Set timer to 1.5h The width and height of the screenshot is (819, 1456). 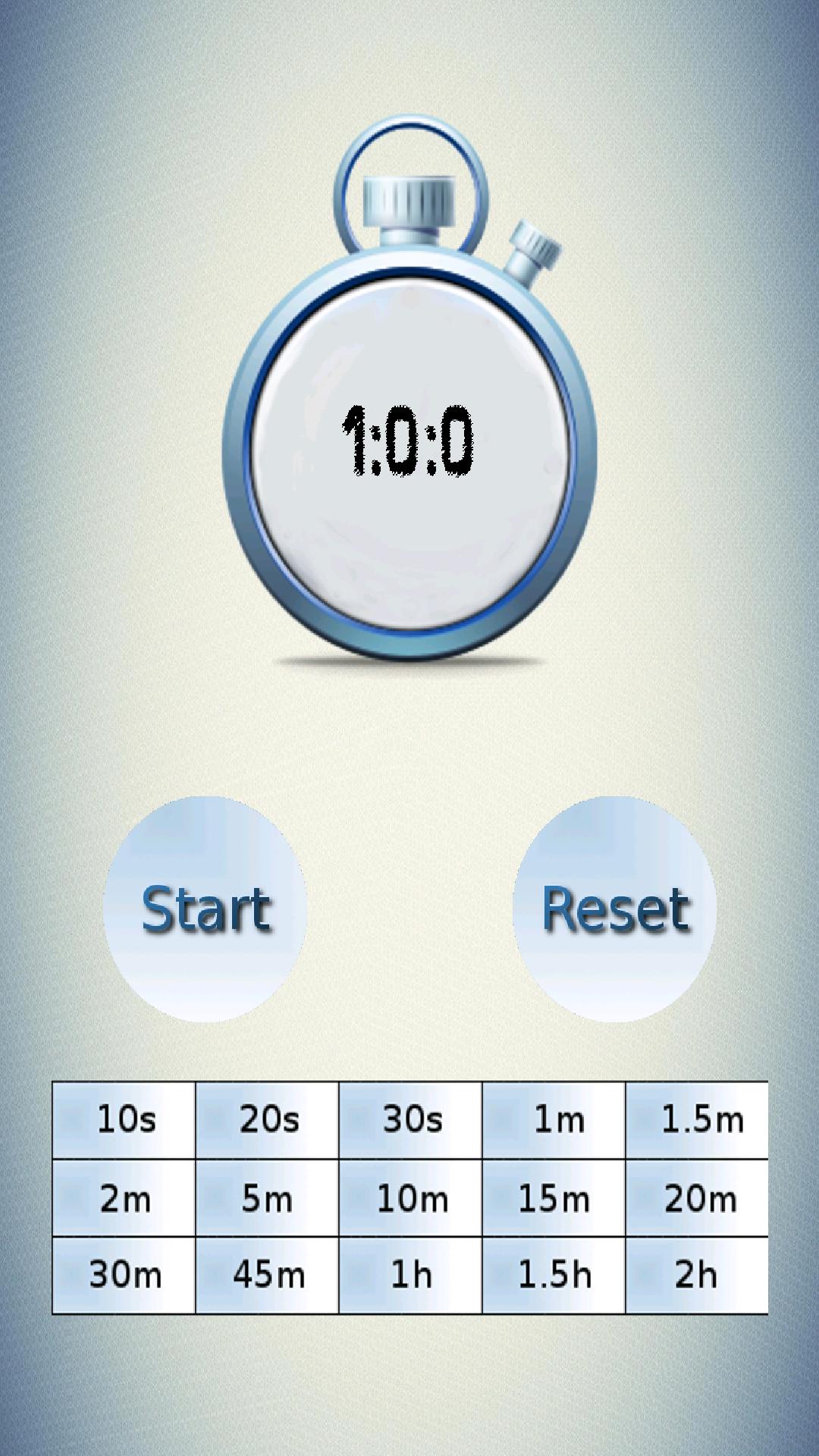pyautogui.click(x=554, y=1275)
